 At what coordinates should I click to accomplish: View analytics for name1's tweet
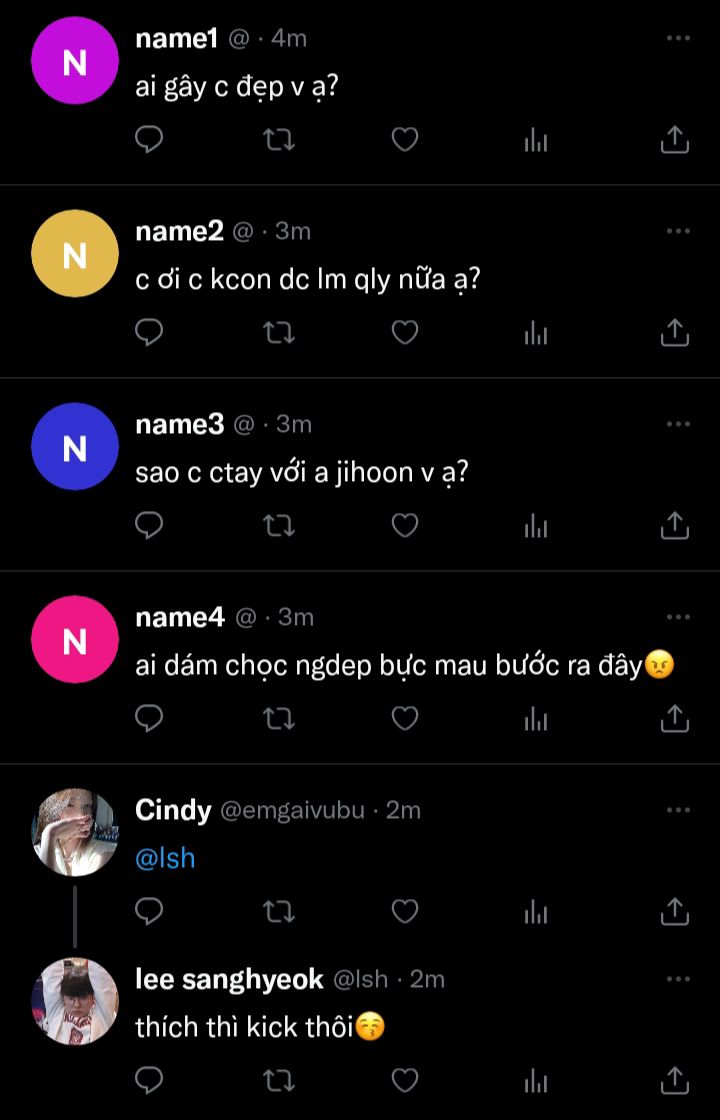(537, 140)
